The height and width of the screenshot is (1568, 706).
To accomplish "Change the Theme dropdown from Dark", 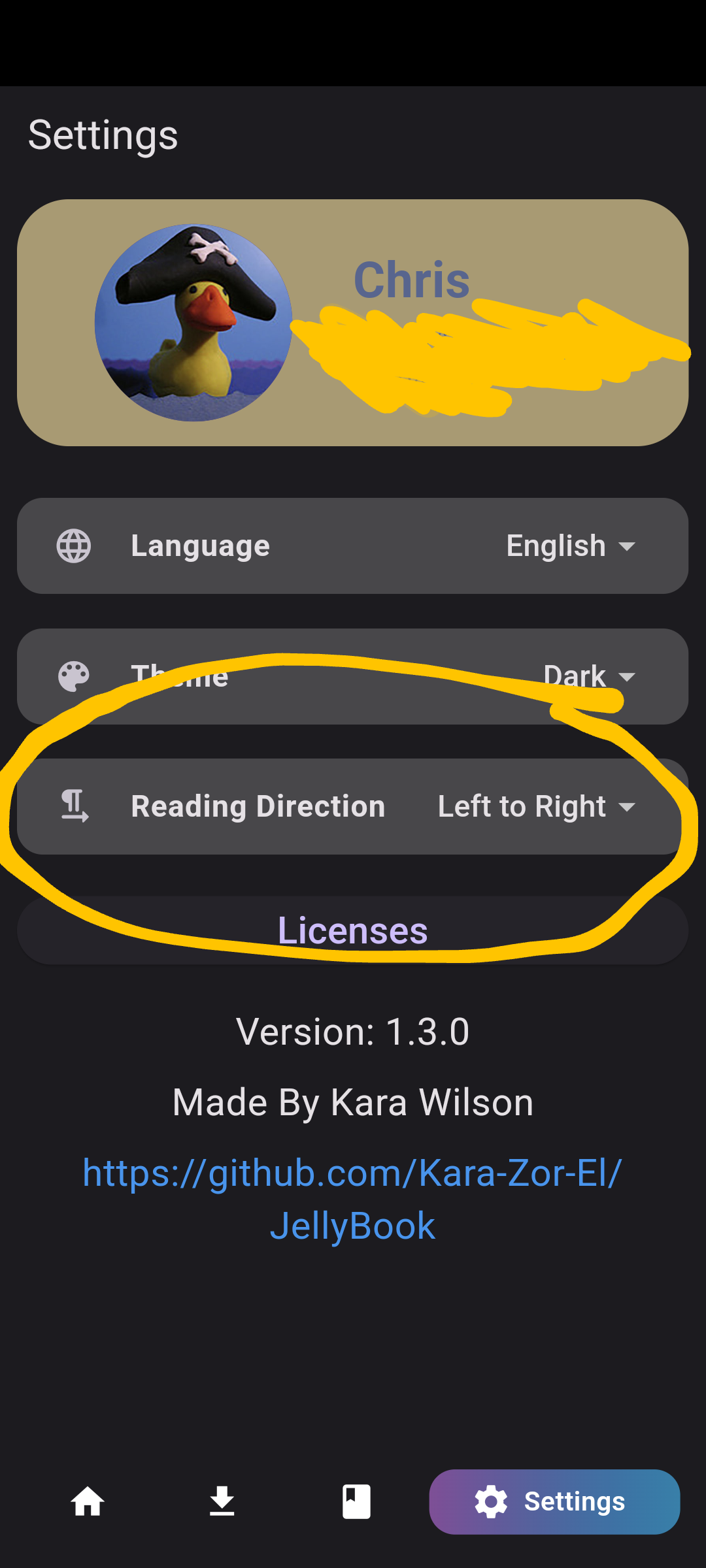I will 588,677.
